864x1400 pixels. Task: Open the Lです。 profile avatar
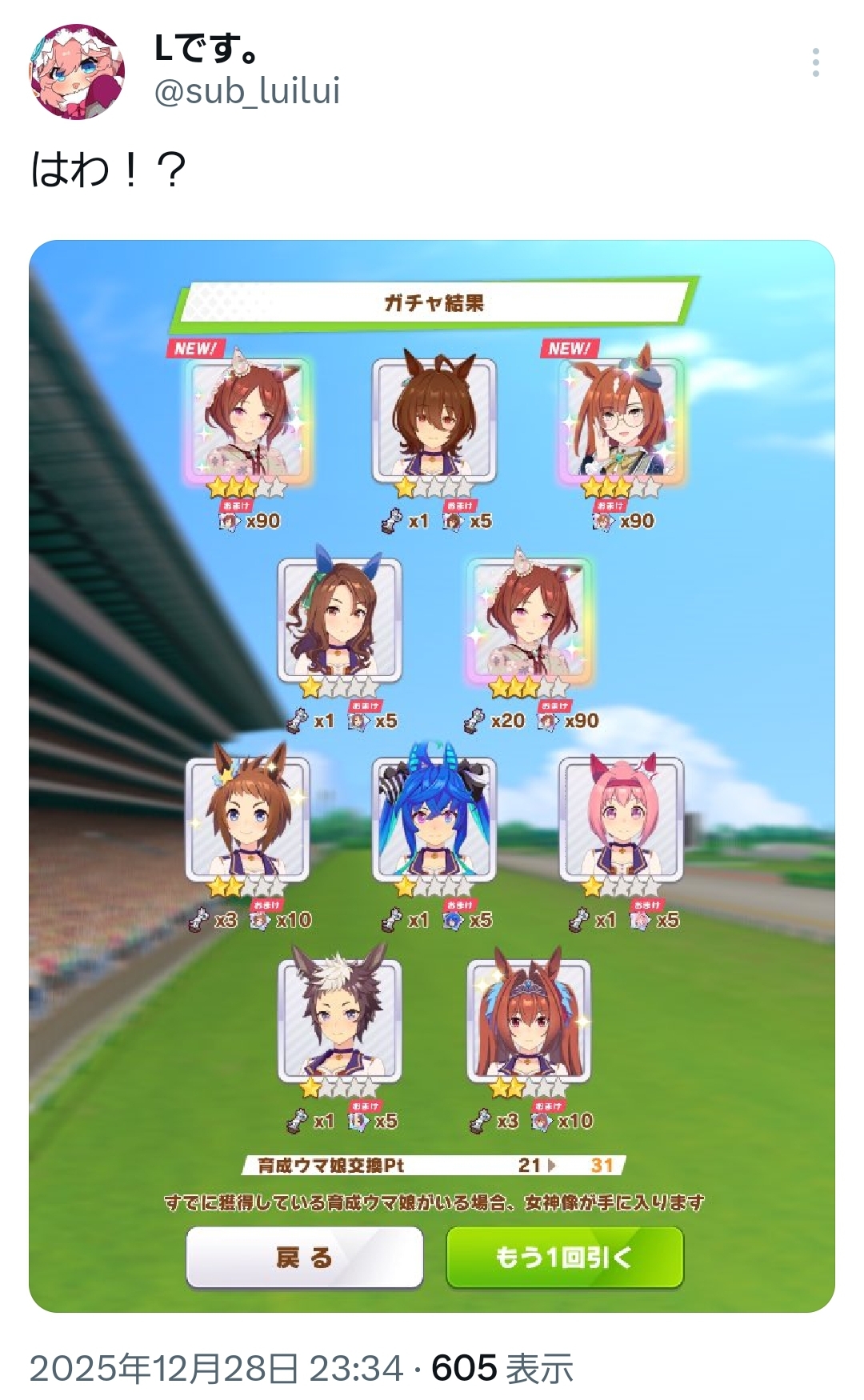click(x=77, y=72)
